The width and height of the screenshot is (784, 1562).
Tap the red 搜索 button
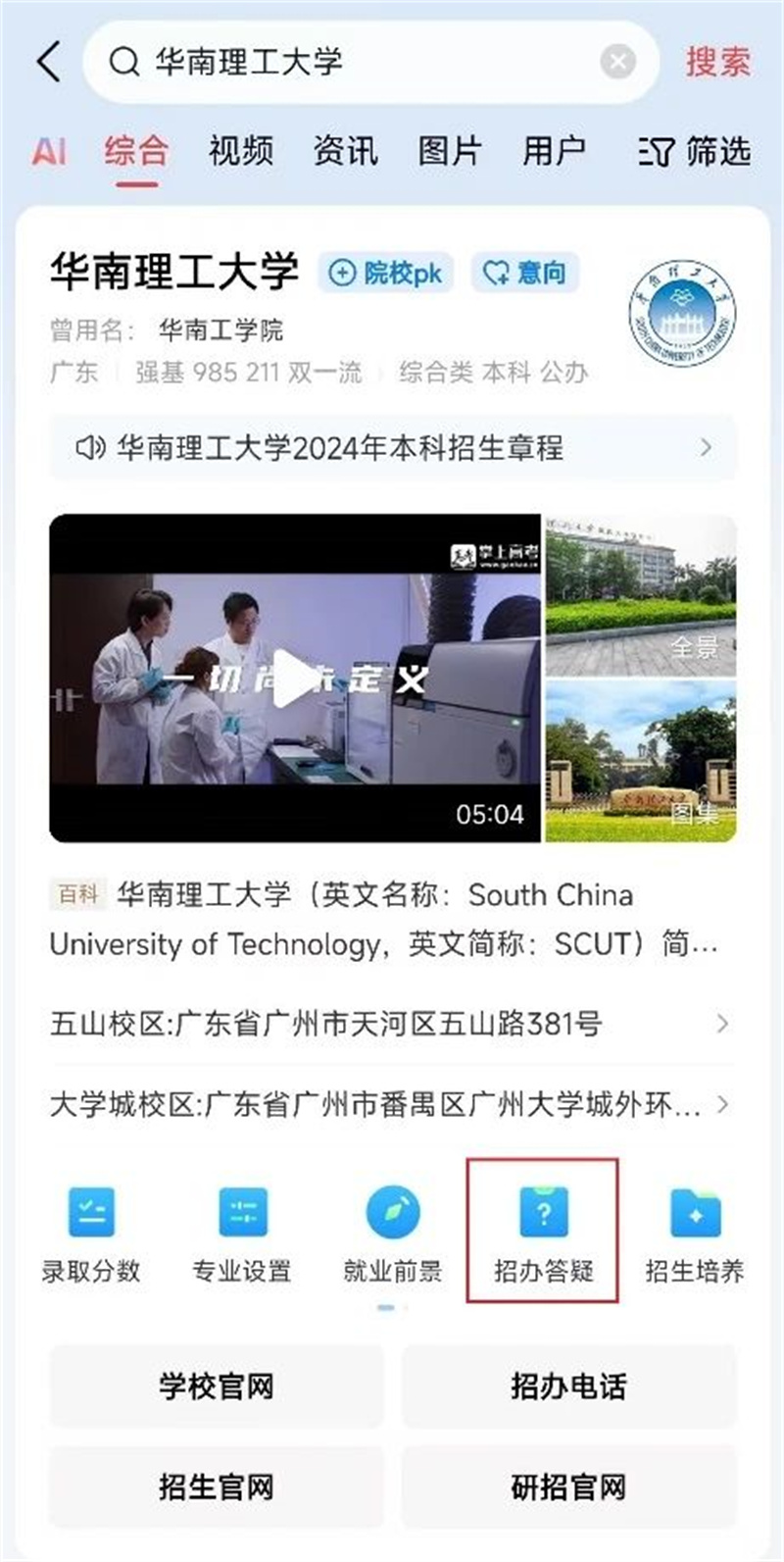pyautogui.click(x=717, y=62)
